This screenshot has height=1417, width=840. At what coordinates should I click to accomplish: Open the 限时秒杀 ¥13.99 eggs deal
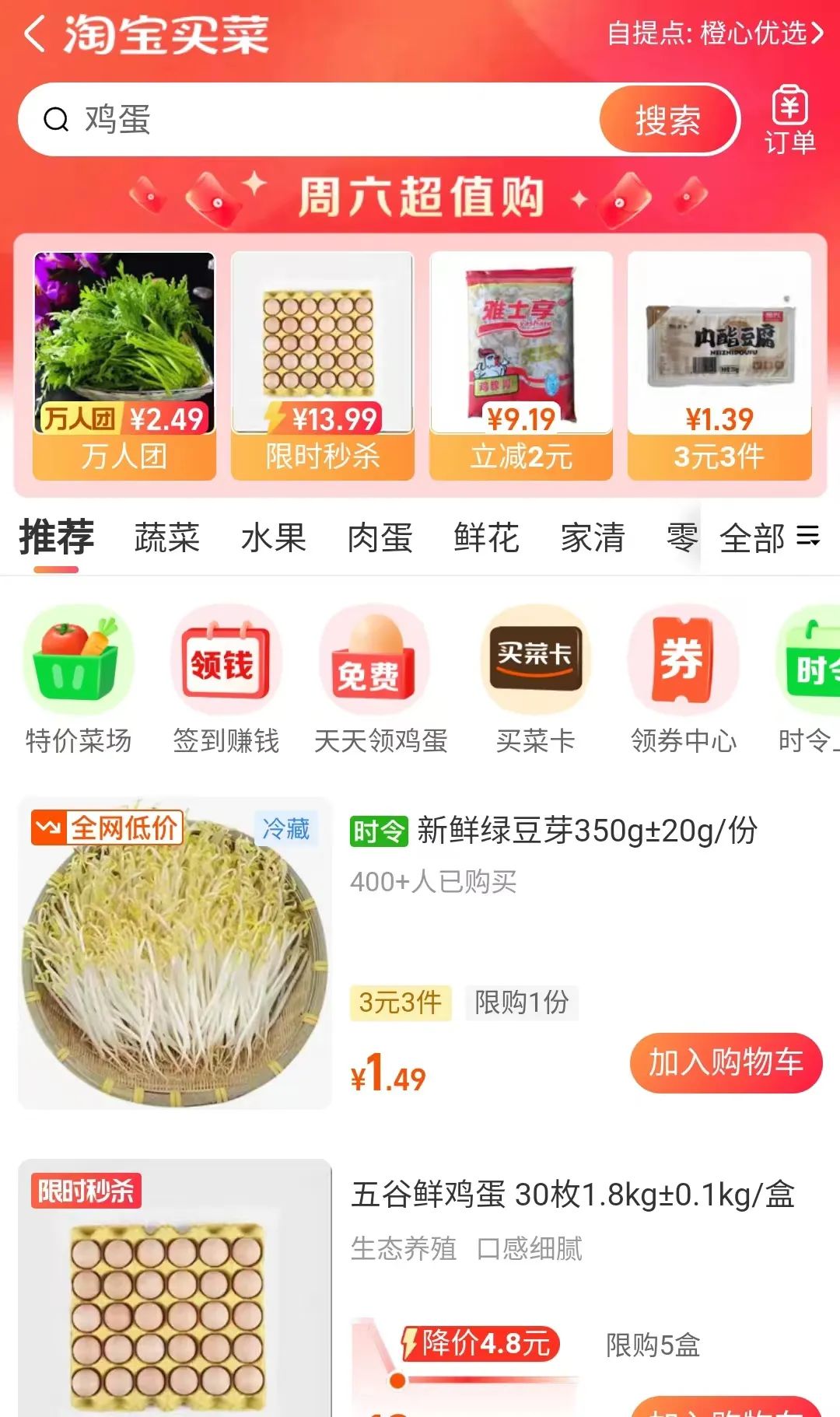pyautogui.click(x=322, y=366)
